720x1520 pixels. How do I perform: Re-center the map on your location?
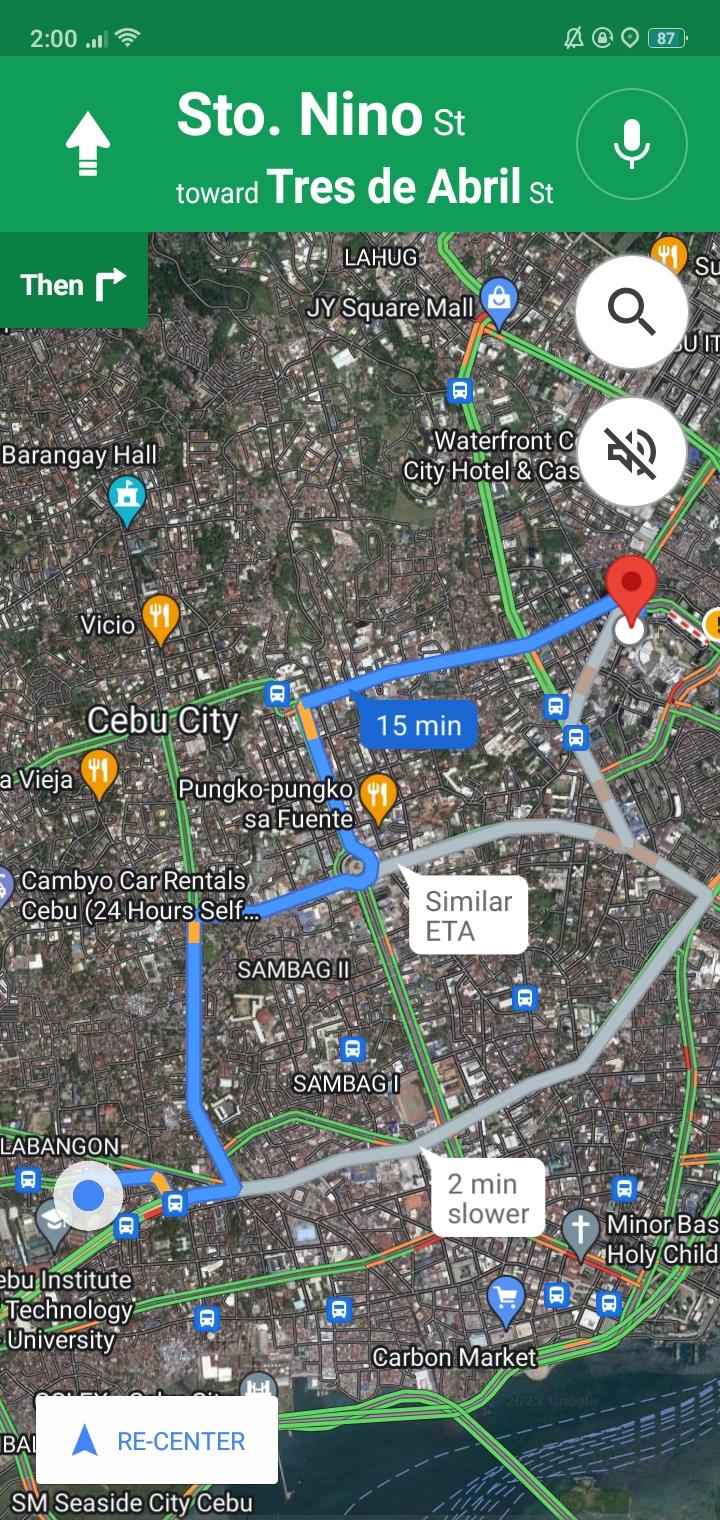coord(157,1441)
